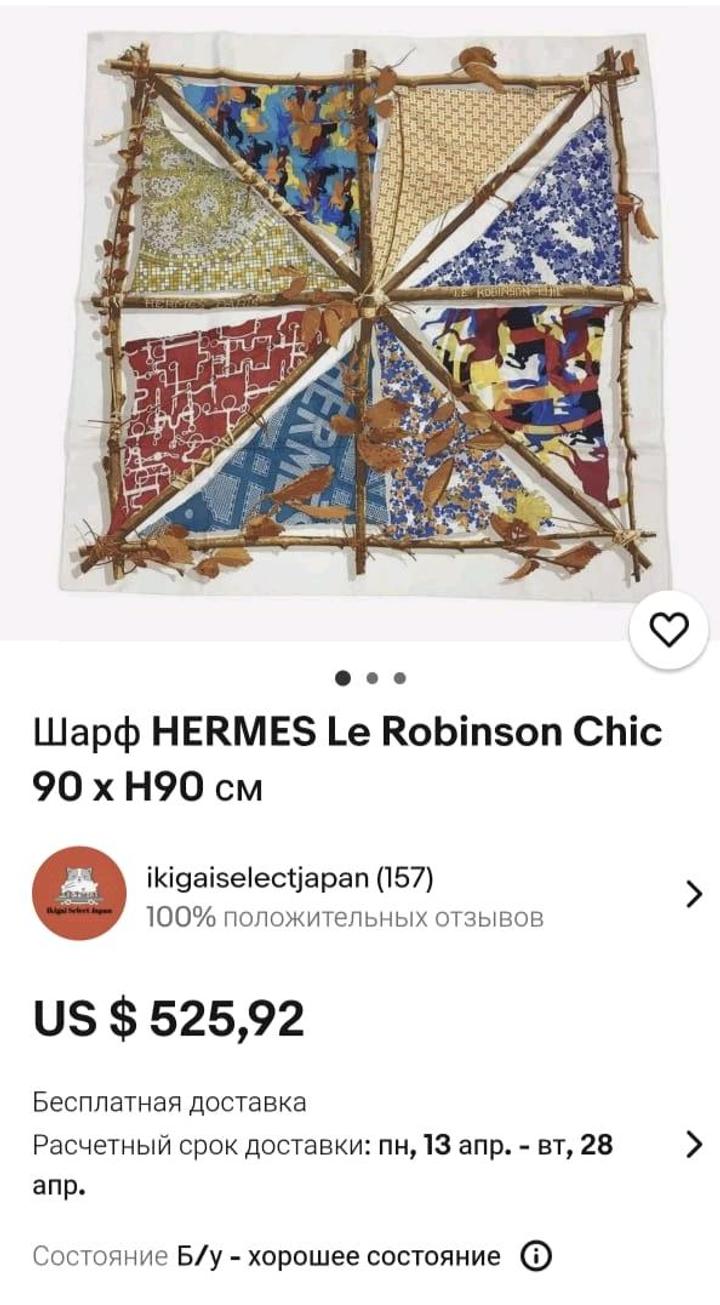Add the Hermes scarf to favorites
This screenshot has height=1305, width=720.
pyautogui.click(x=670, y=630)
